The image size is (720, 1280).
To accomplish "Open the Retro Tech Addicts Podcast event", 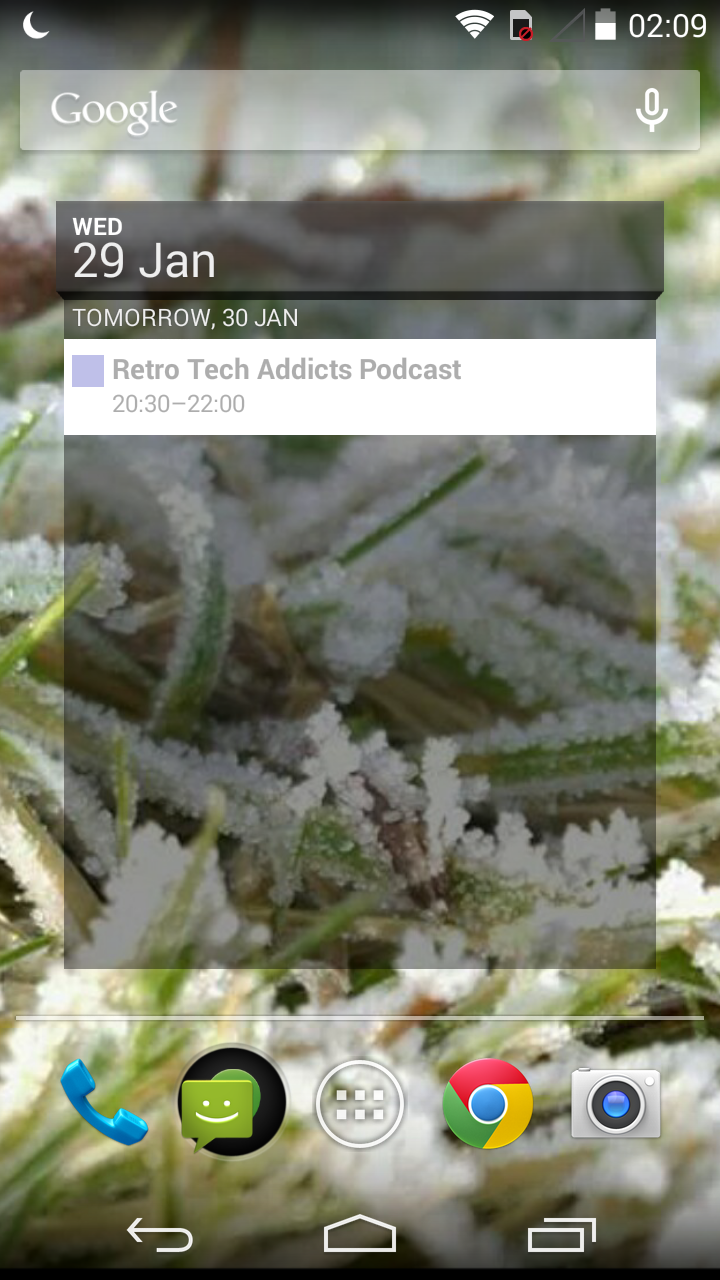I will [x=360, y=387].
